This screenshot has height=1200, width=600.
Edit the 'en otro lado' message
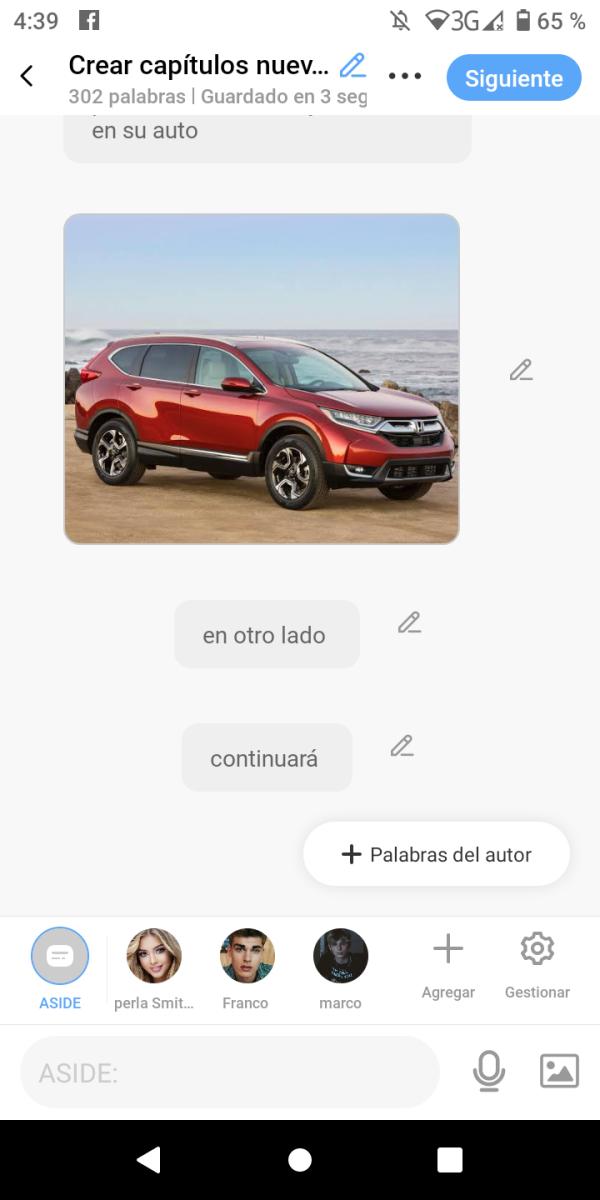pyautogui.click(x=408, y=622)
